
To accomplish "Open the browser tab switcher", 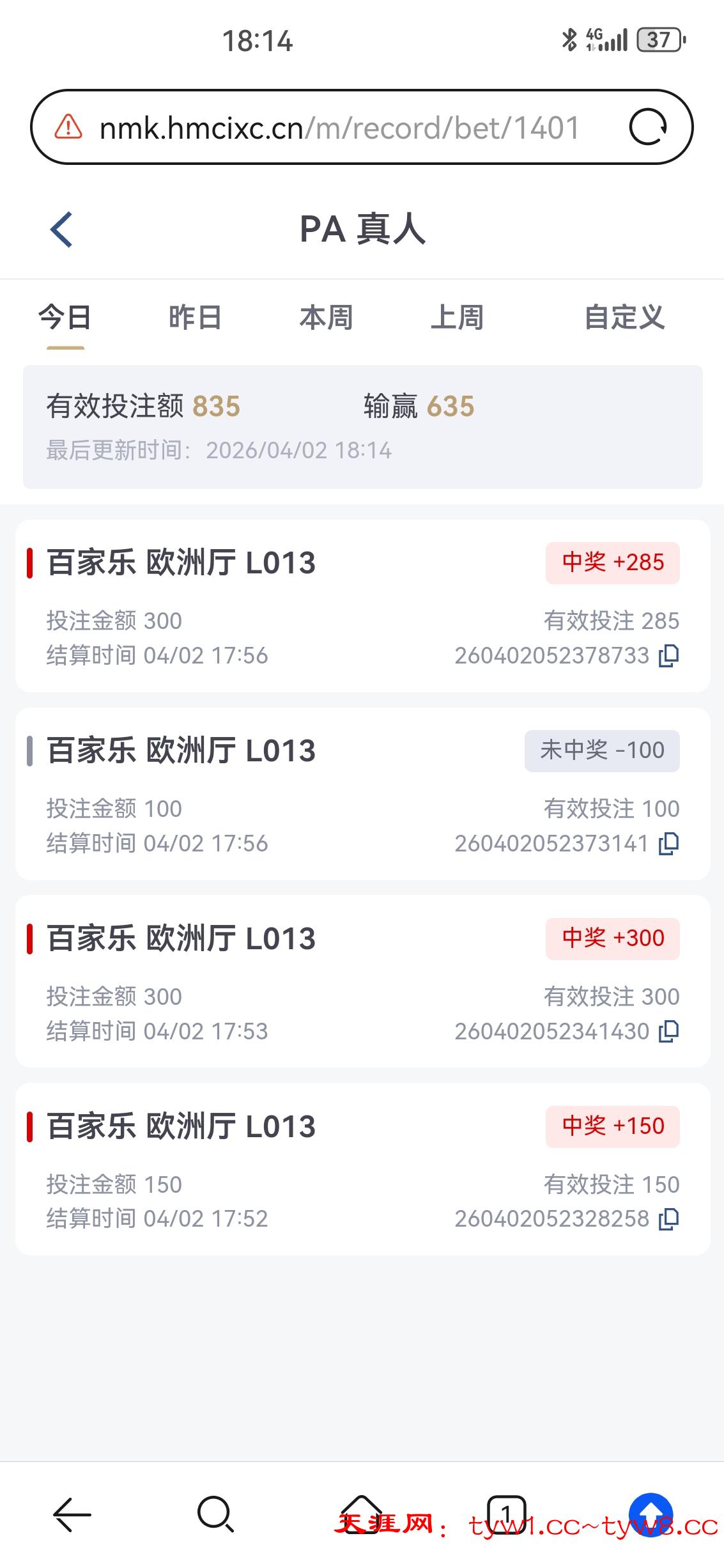I will click(506, 1514).
